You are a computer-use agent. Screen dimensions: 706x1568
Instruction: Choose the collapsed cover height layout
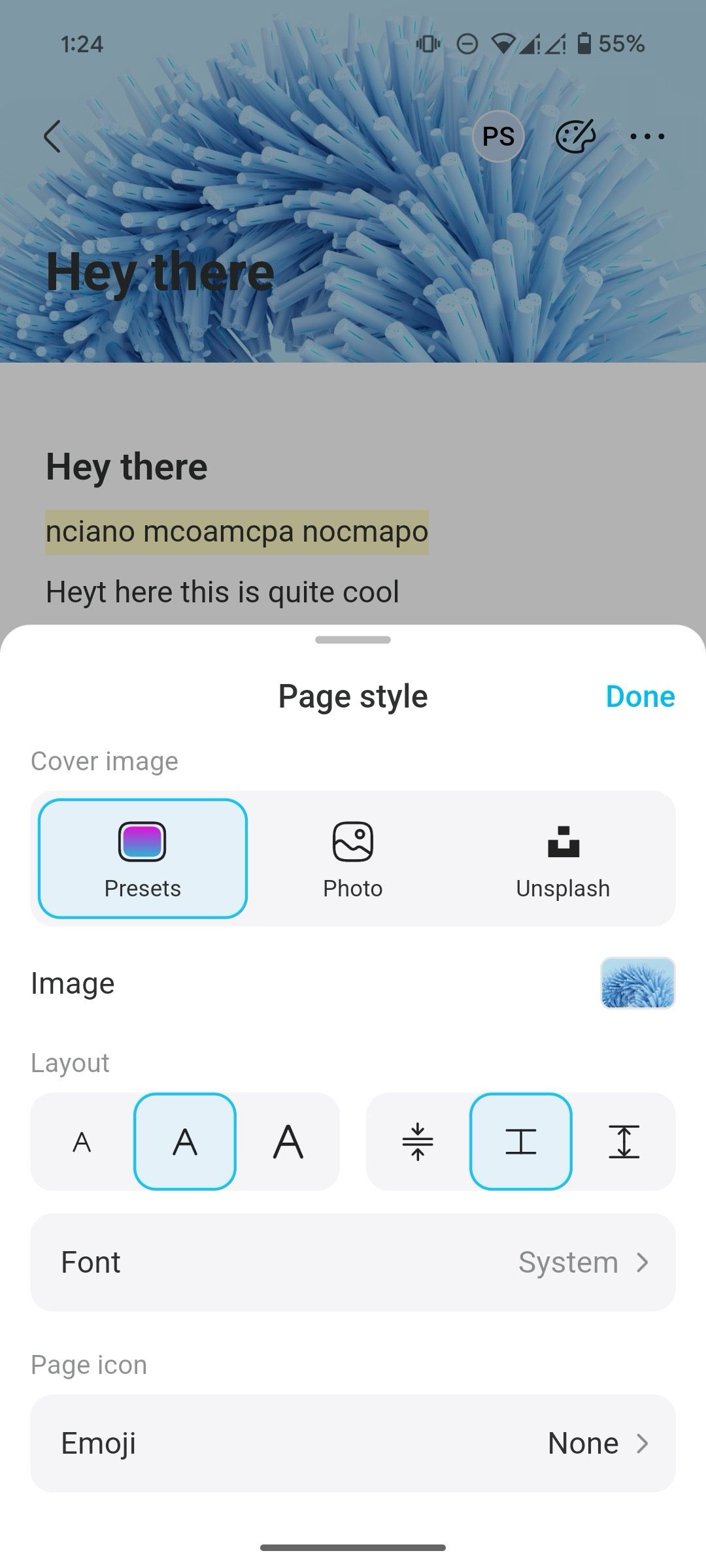pyautogui.click(x=418, y=1140)
